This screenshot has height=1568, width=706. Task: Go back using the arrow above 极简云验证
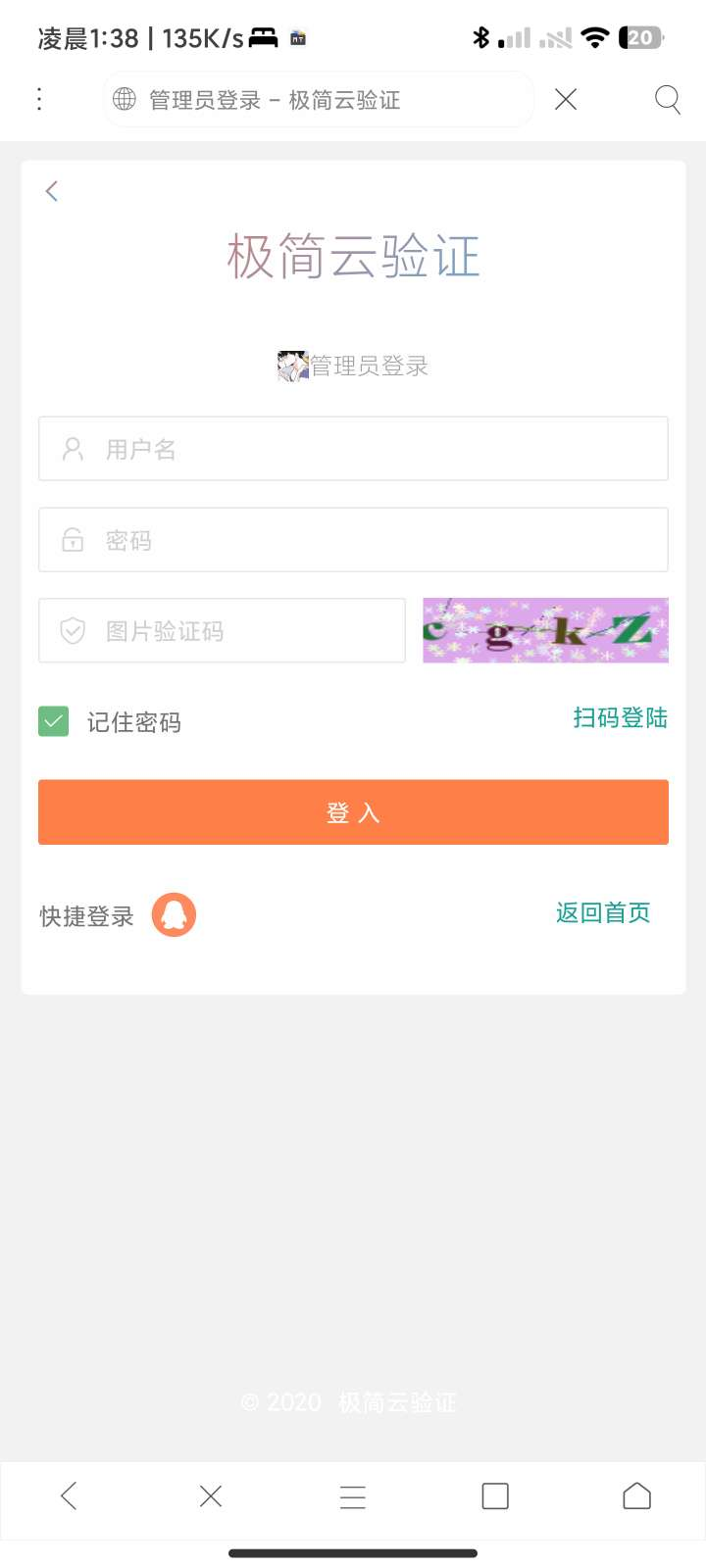(x=52, y=191)
